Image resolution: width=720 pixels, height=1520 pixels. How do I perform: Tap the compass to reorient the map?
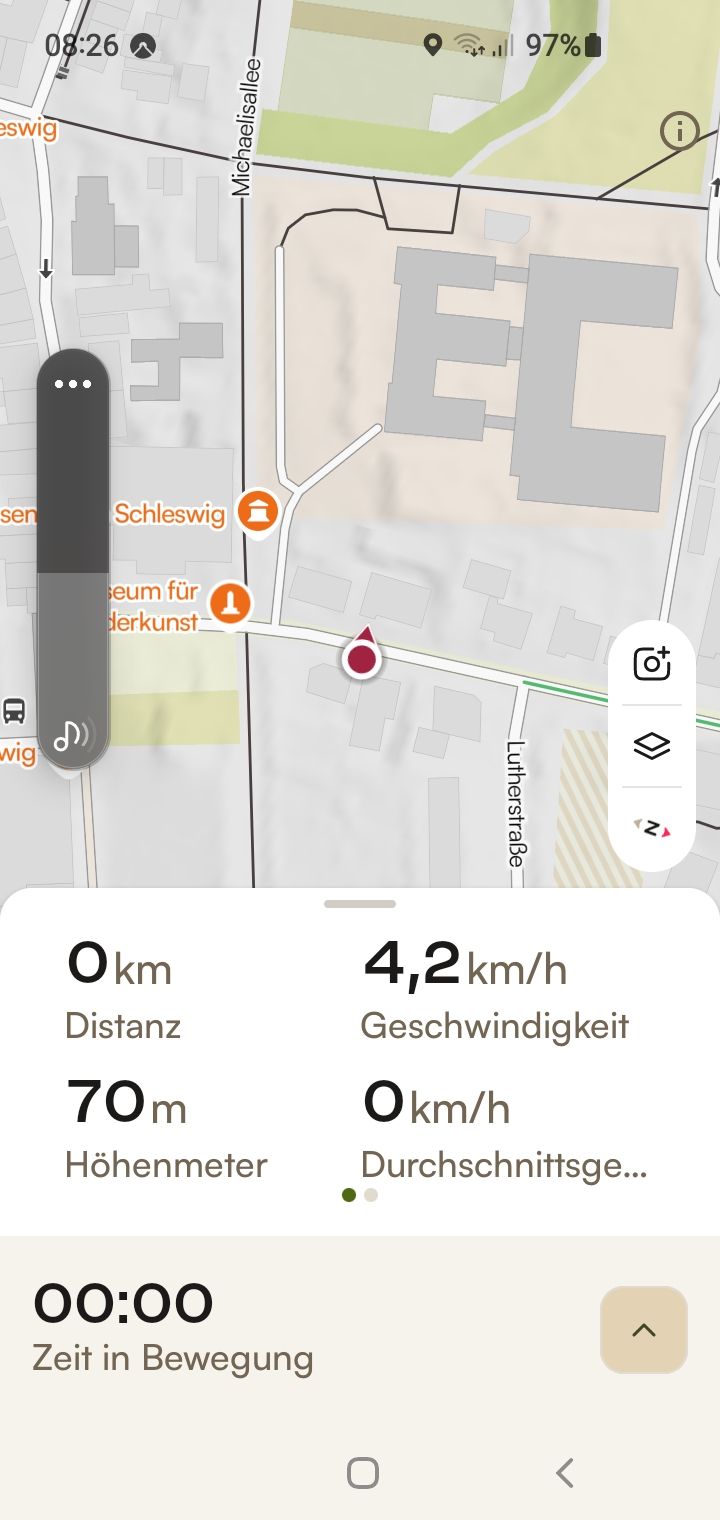652,828
